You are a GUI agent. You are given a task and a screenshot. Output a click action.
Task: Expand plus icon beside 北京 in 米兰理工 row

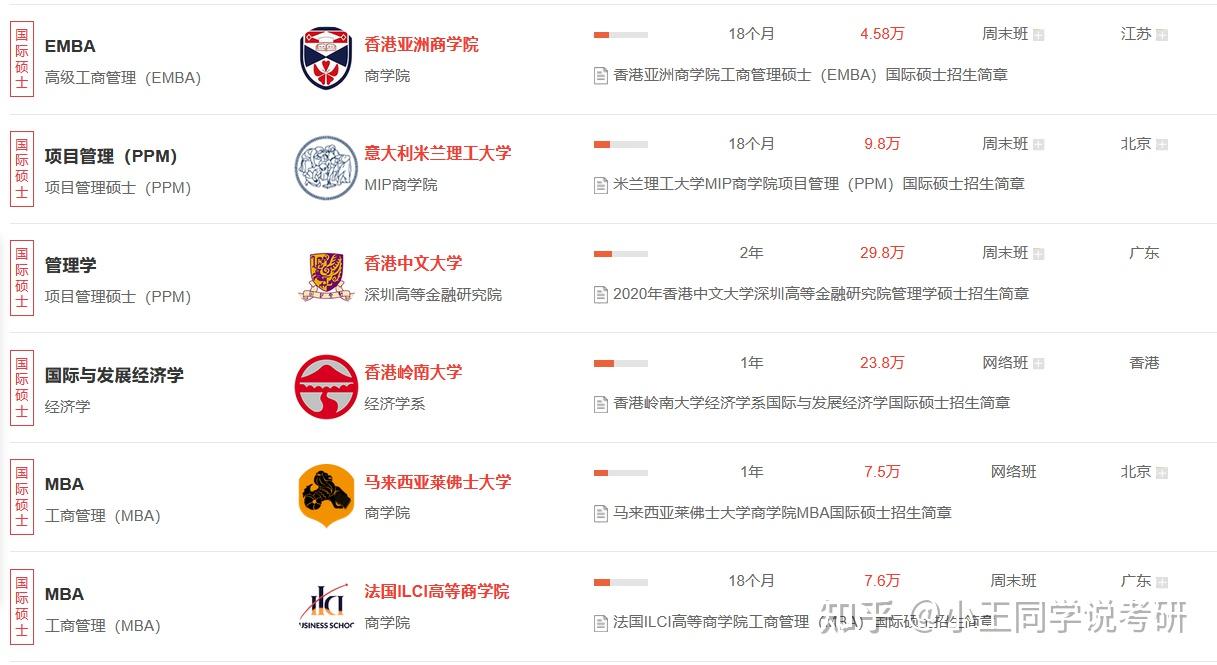(x=1162, y=145)
